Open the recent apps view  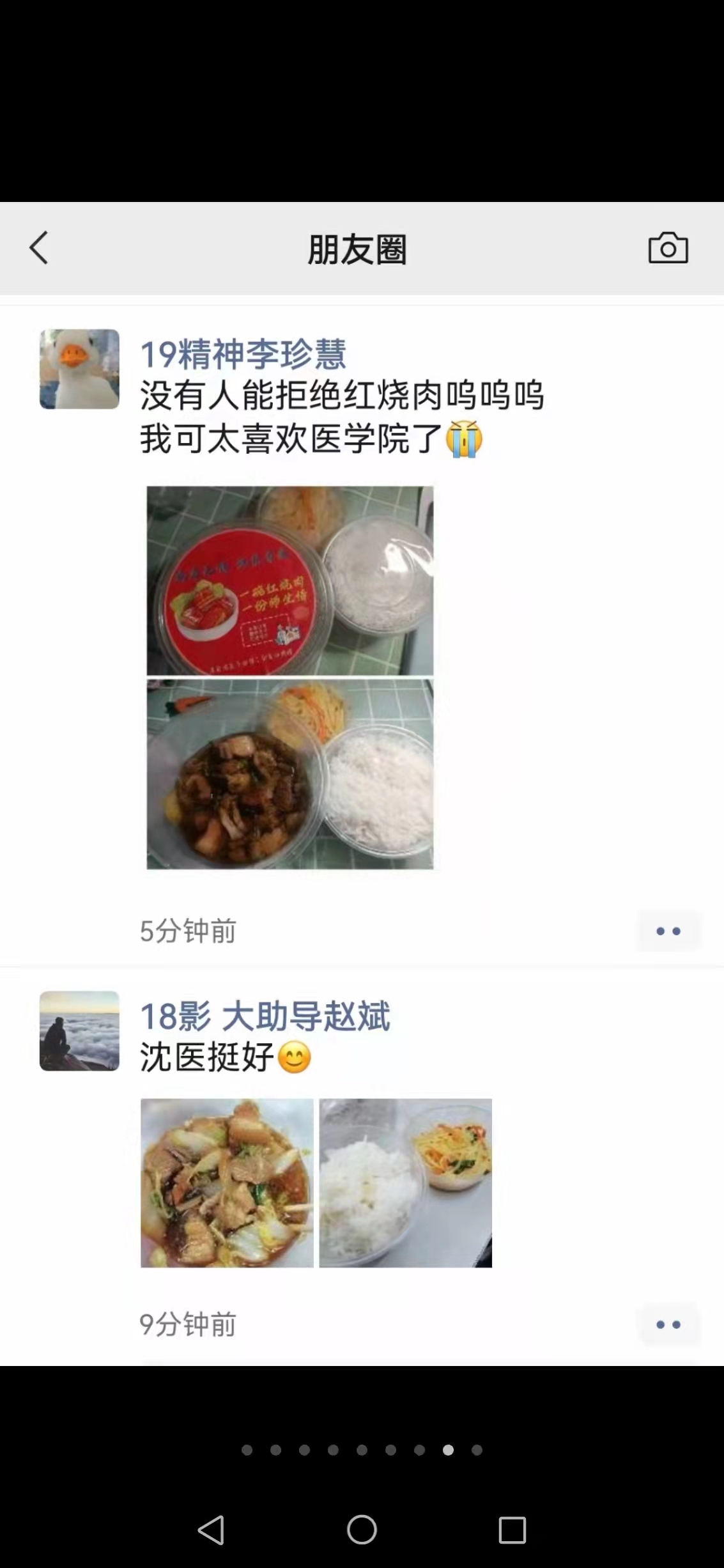[512, 1530]
